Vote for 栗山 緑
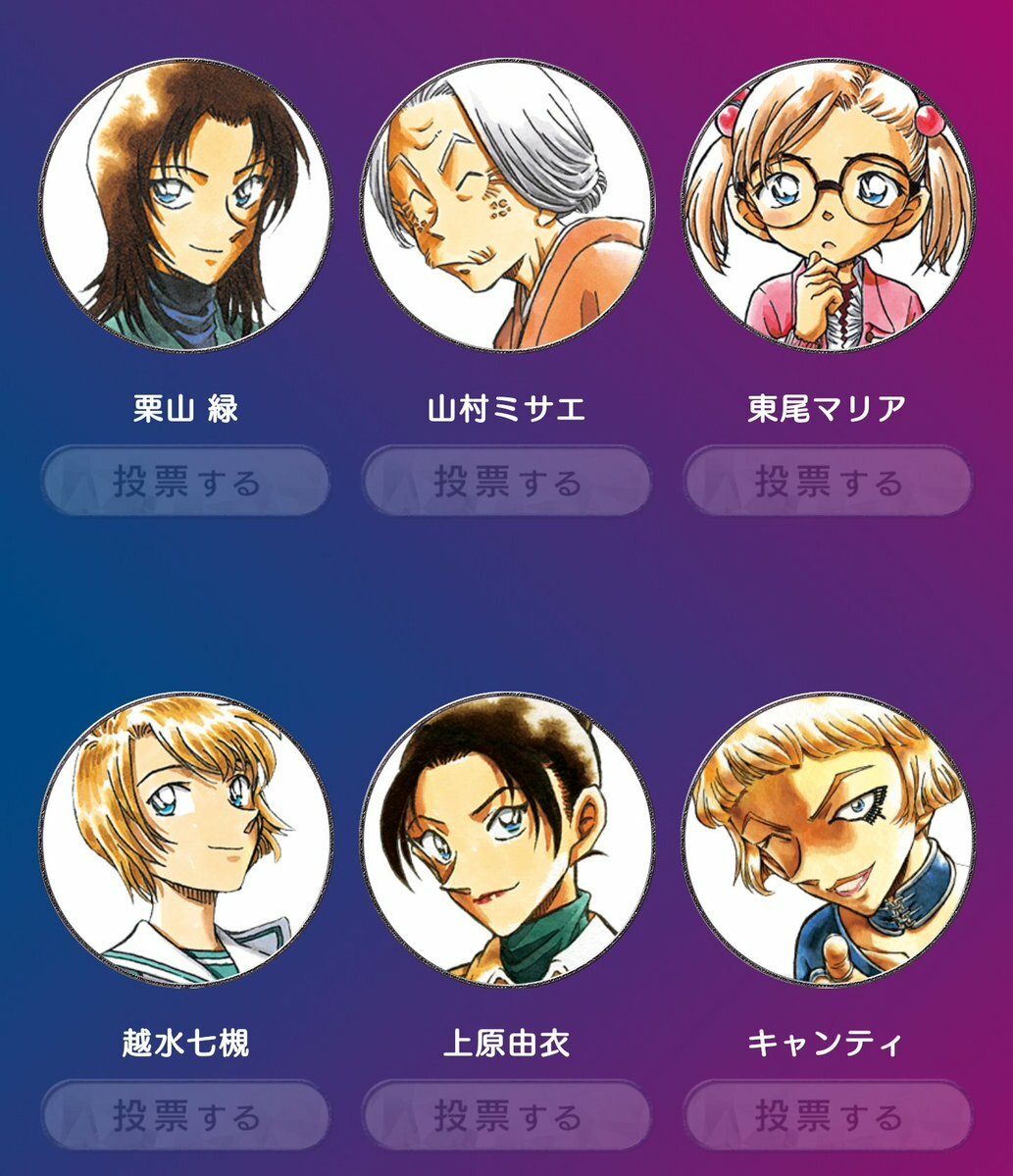This screenshot has height=1176, width=1013. pyautogui.click(x=185, y=482)
